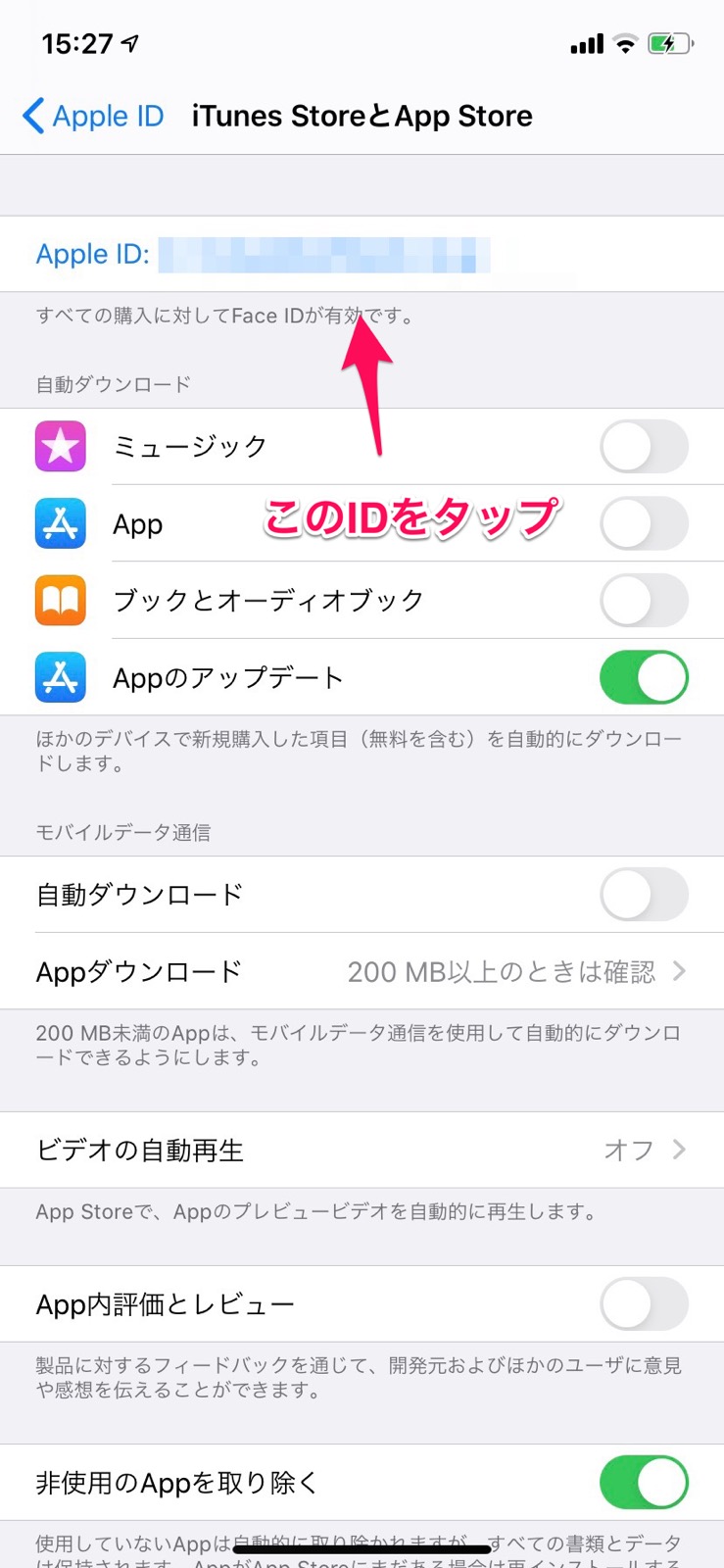Screen dimensions: 724x1568
Task: Tap the charging battery icon
Action: coord(669,43)
